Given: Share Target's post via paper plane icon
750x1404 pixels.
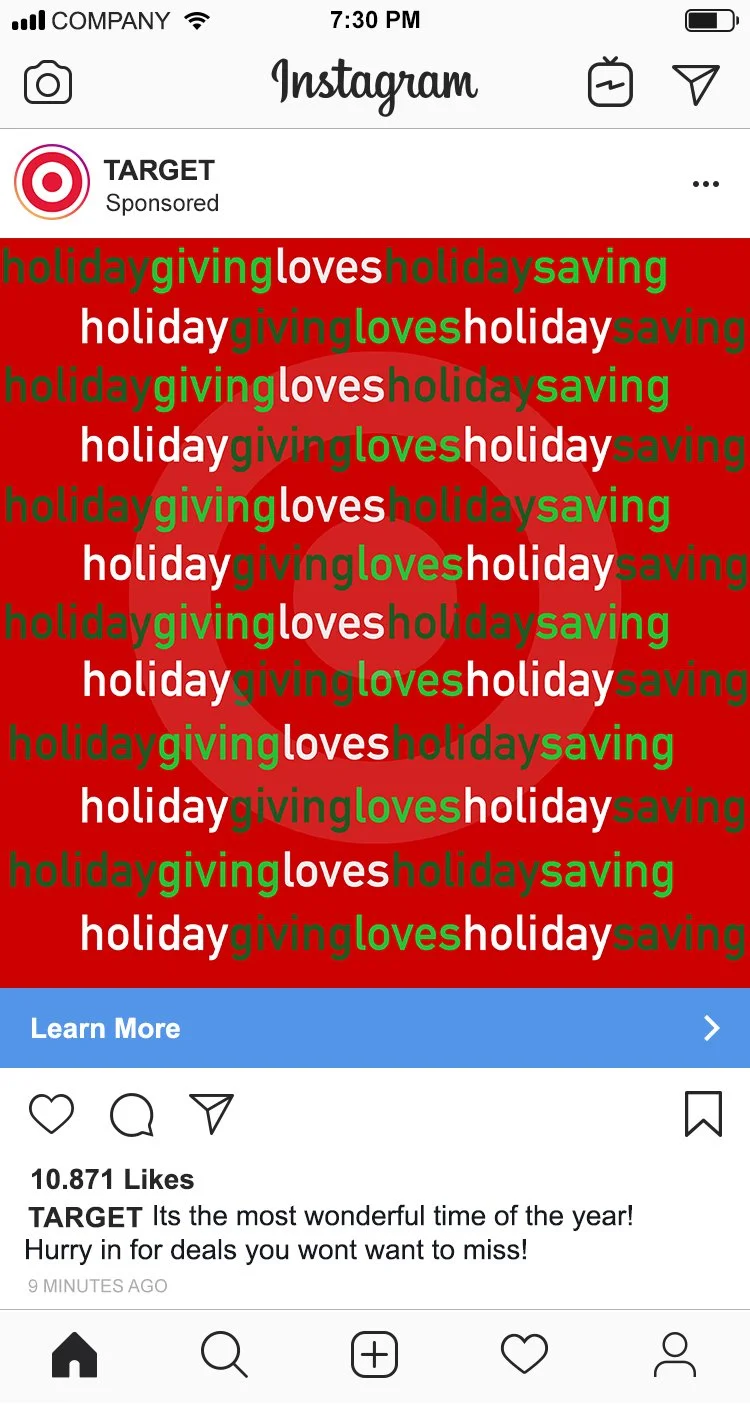Looking at the screenshot, I should [x=211, y=1113].
